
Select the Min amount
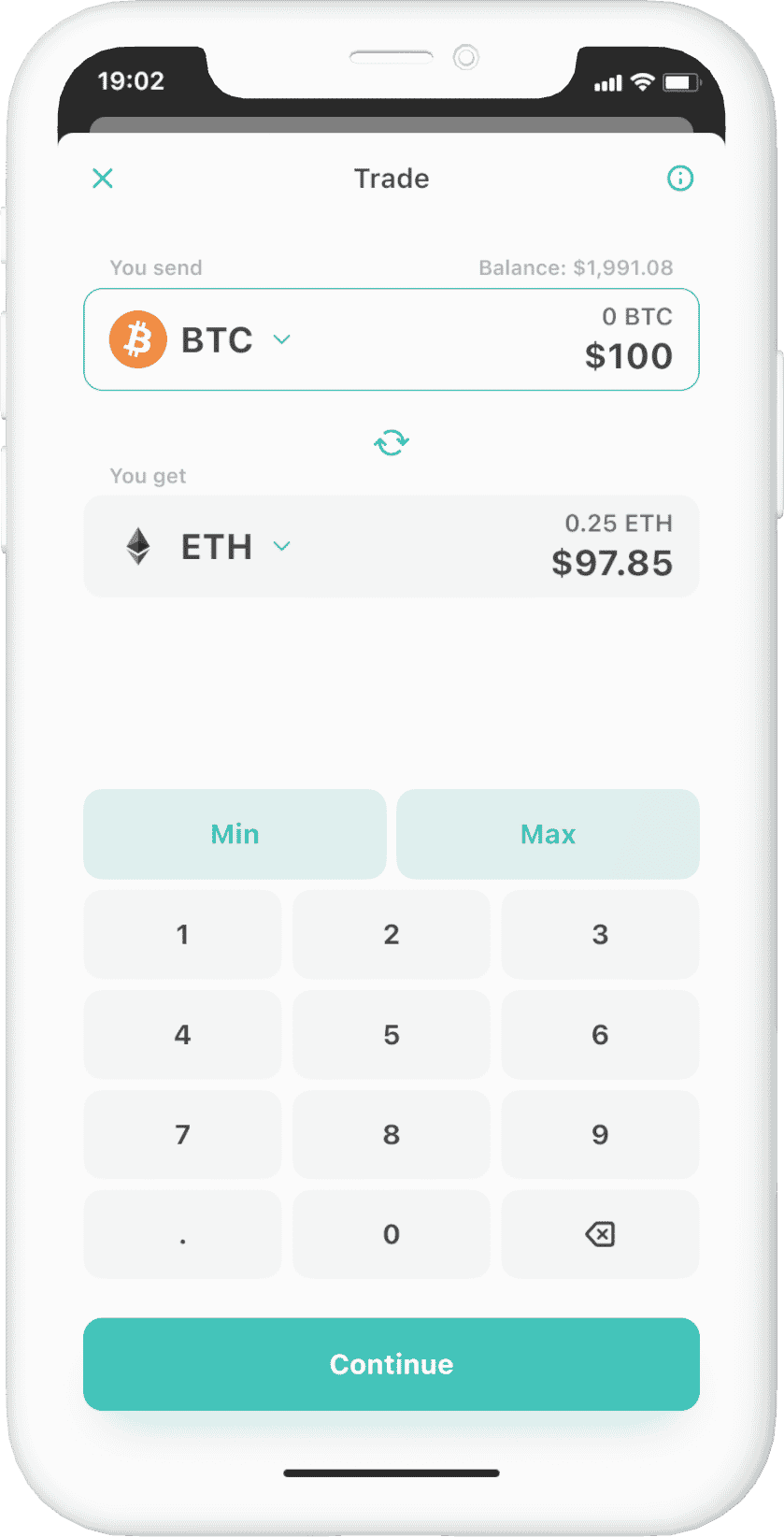point(235,834)
